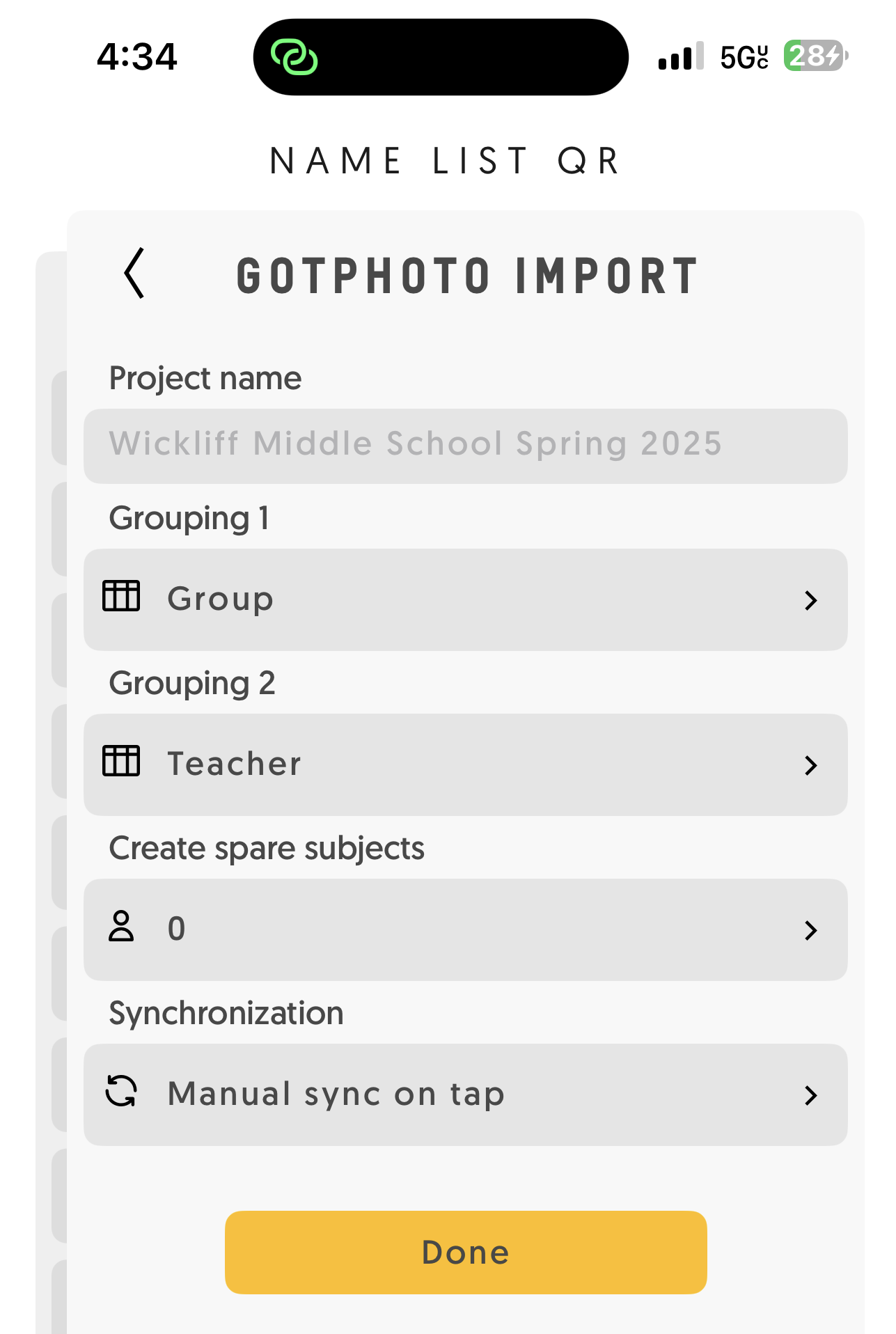This screenshot has width=896, height=1334.
Task: Open the Create spare subjects setting
Action: pos(465,929)
